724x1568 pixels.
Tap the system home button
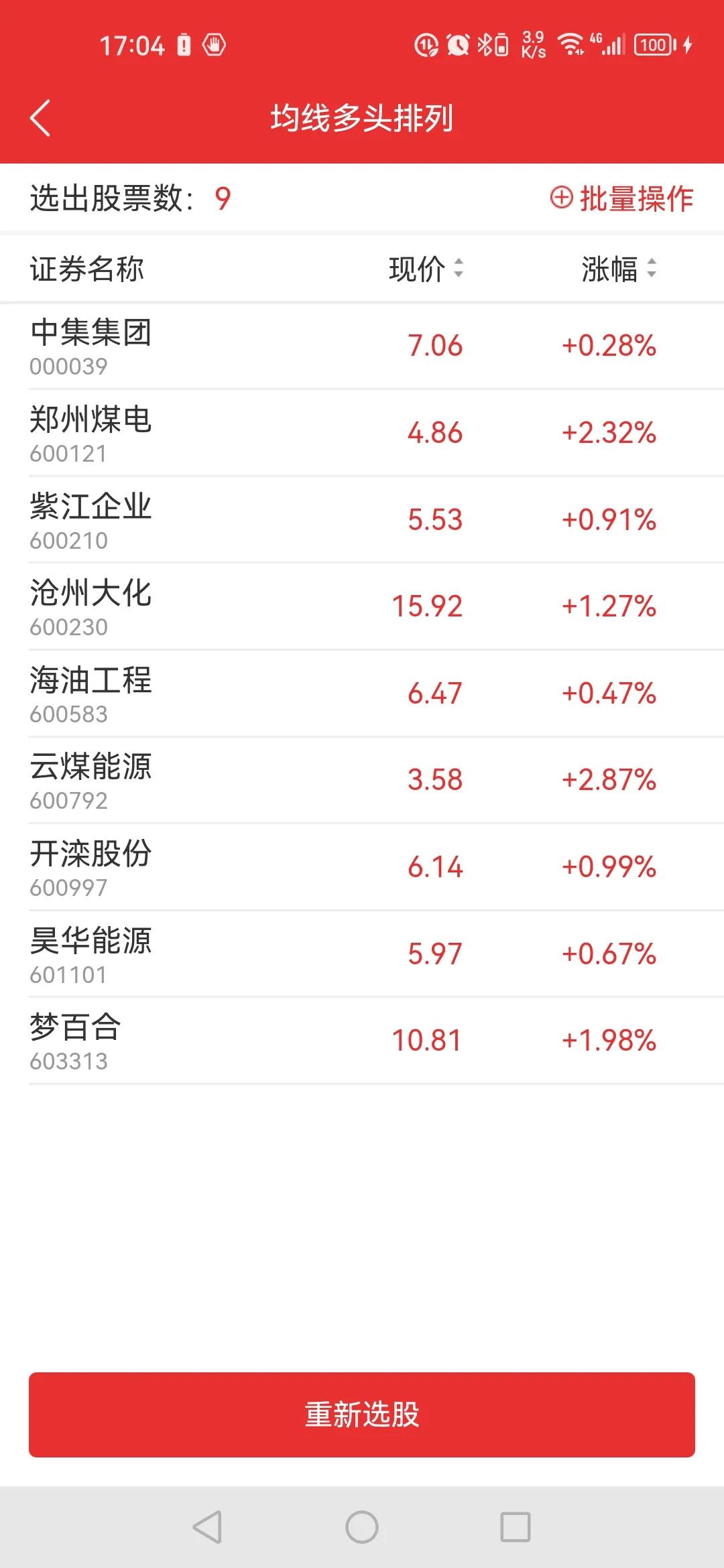click(362, 1527)
